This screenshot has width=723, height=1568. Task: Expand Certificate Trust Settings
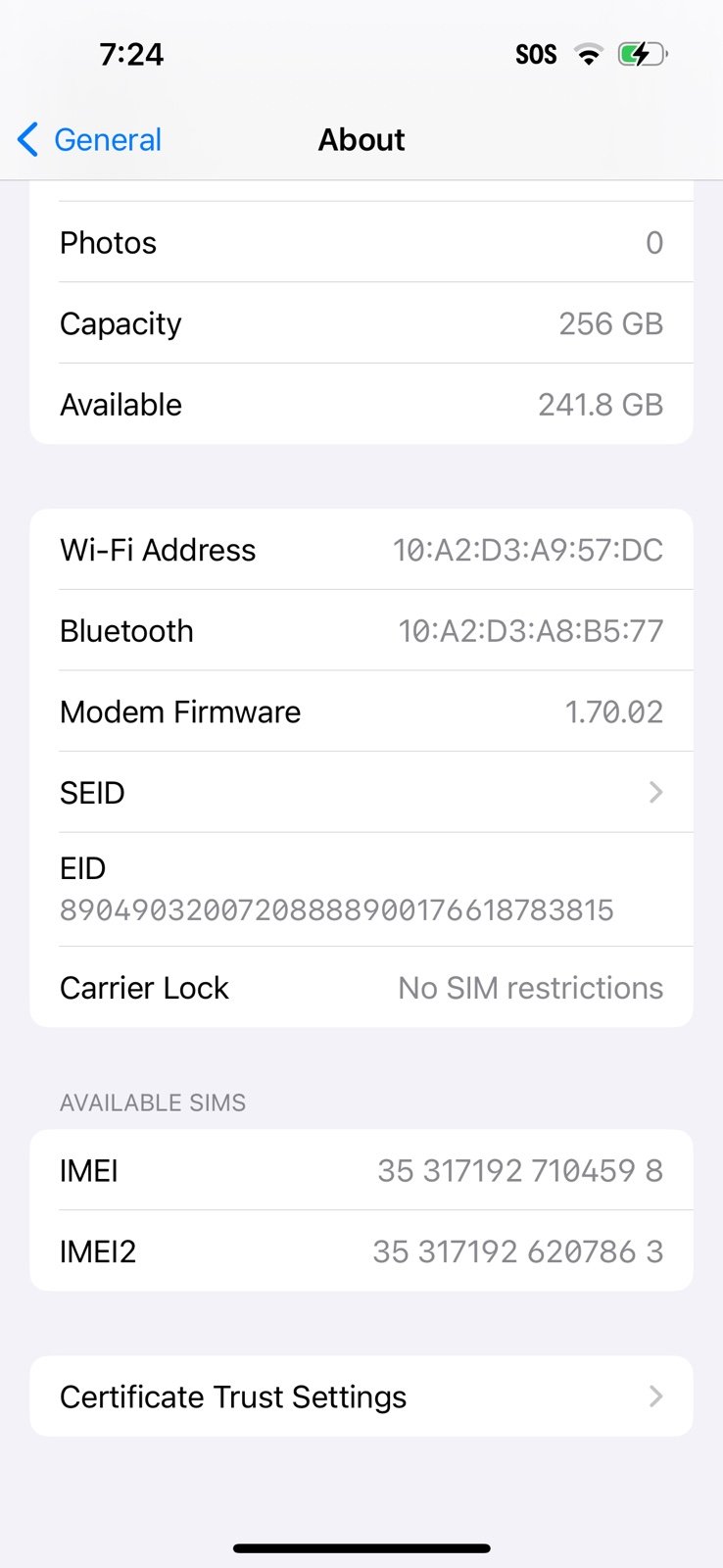tap(361, 1396)
